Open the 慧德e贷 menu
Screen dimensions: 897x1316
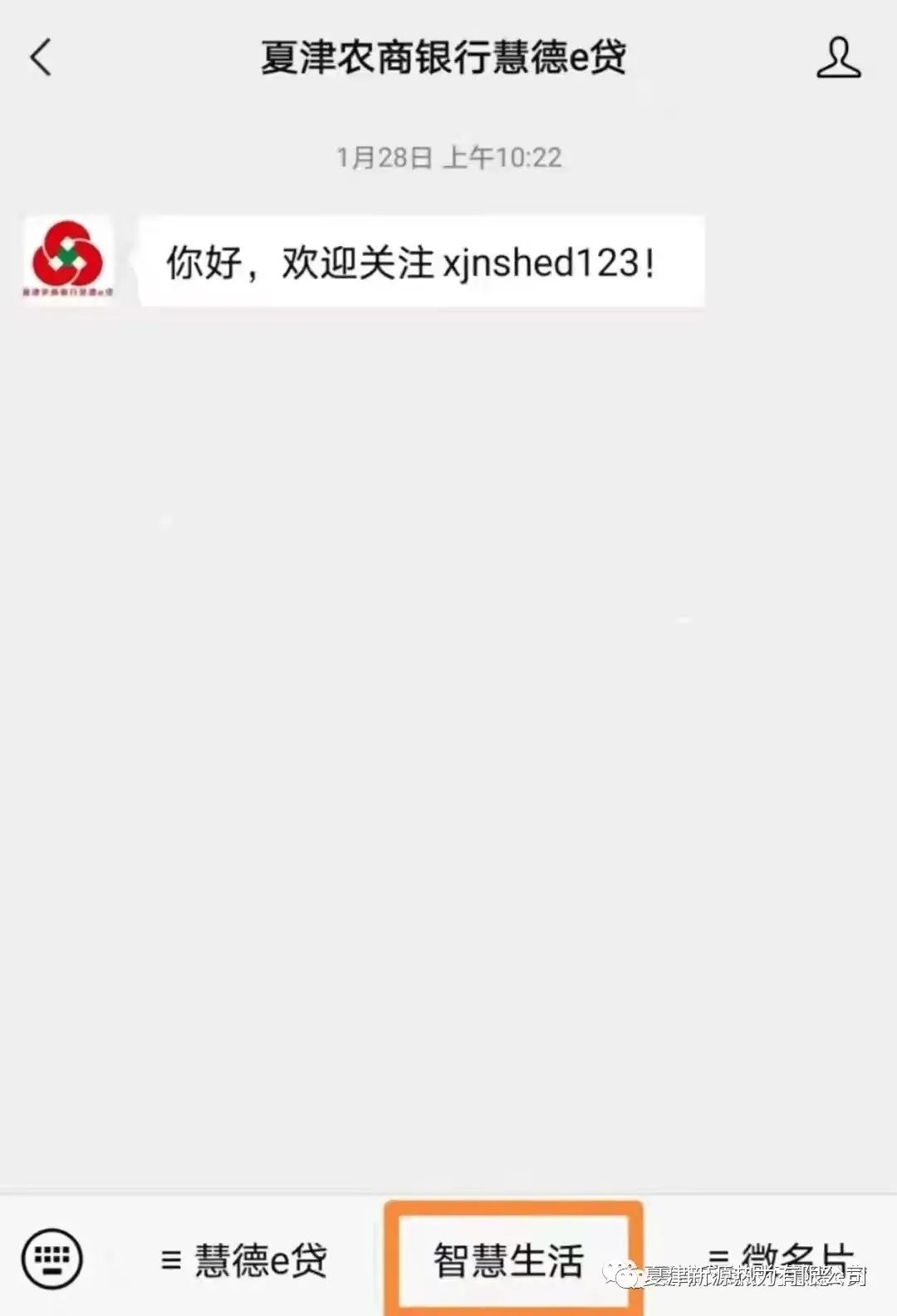(245, 1260)
